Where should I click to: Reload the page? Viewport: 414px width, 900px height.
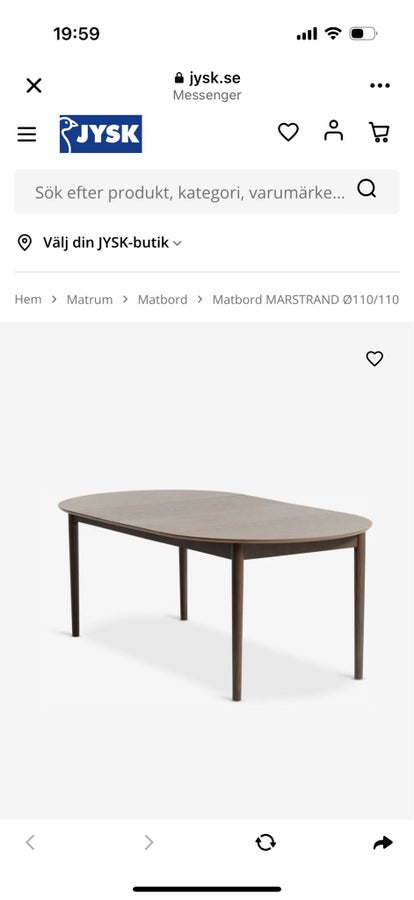click(x=265, y=843)
